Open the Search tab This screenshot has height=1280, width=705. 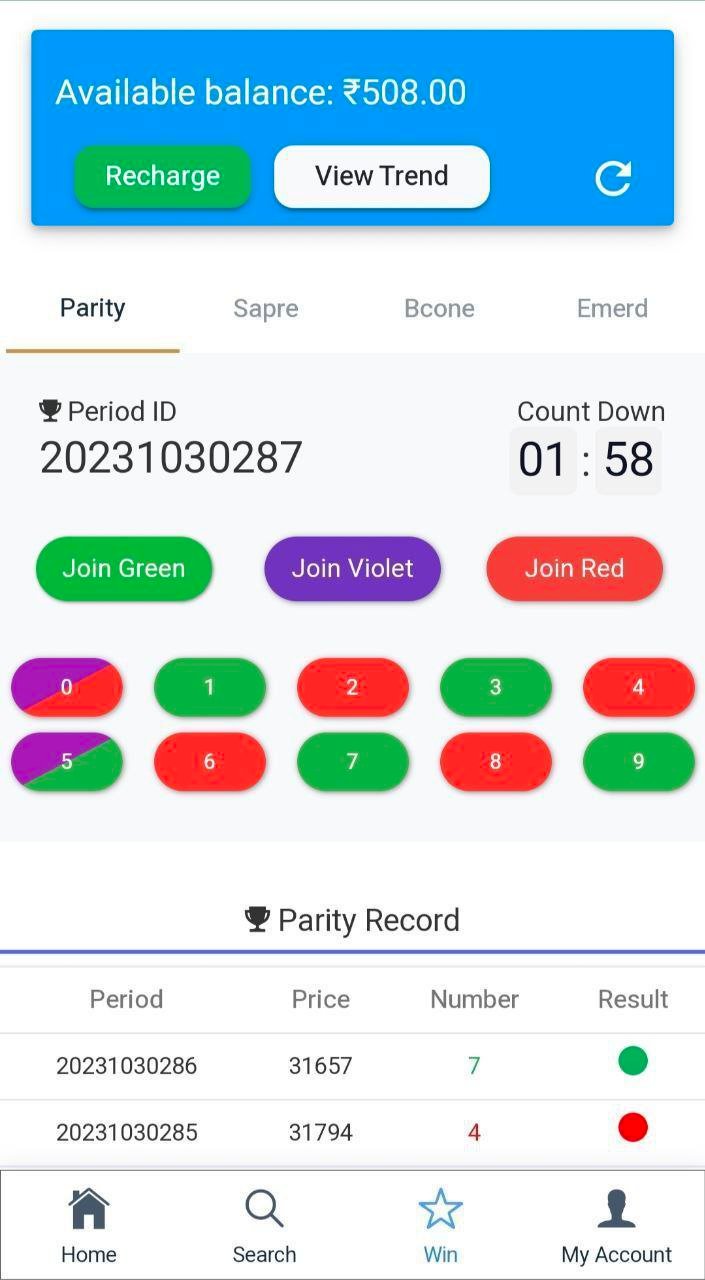(x=264, y=1226)
